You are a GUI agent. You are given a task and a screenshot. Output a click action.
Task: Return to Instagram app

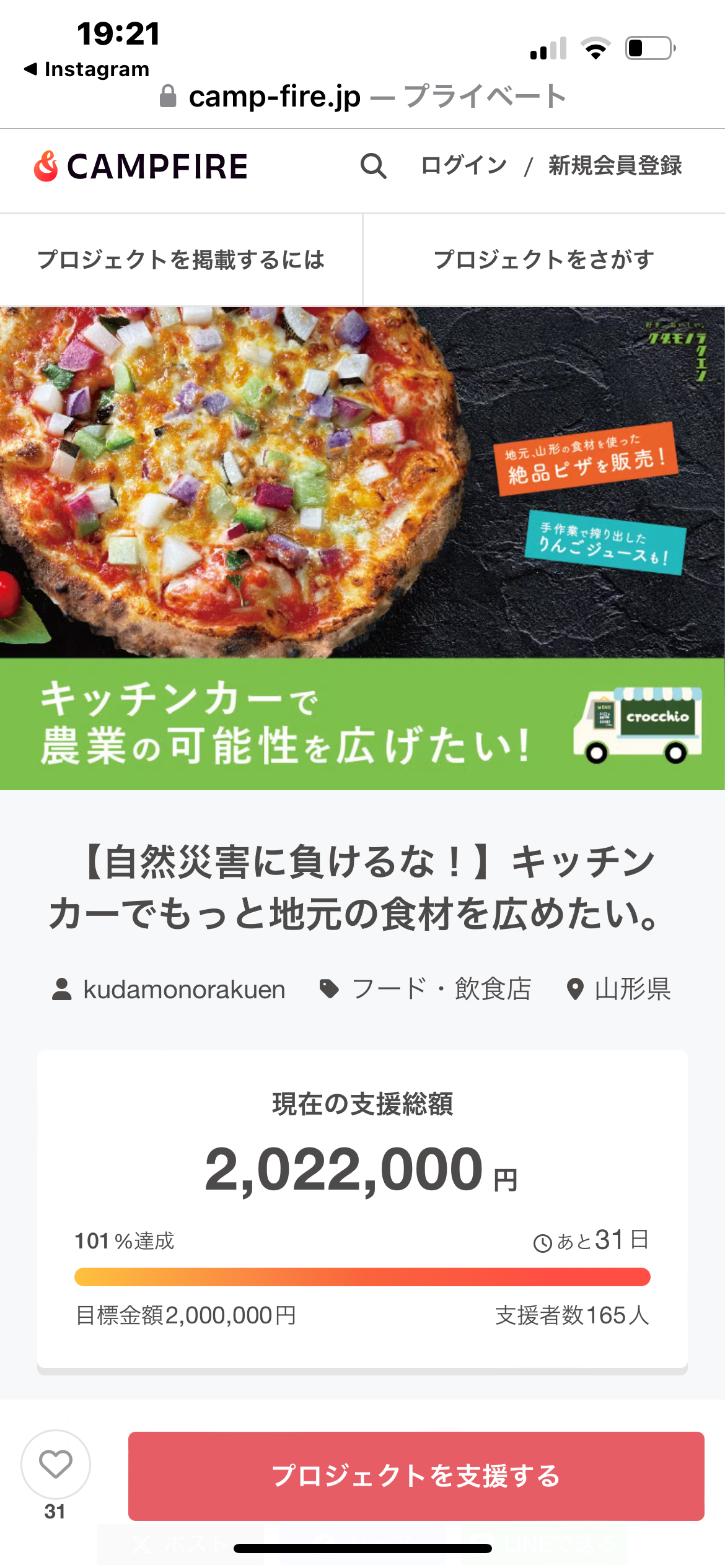click(x=87, y=69)
